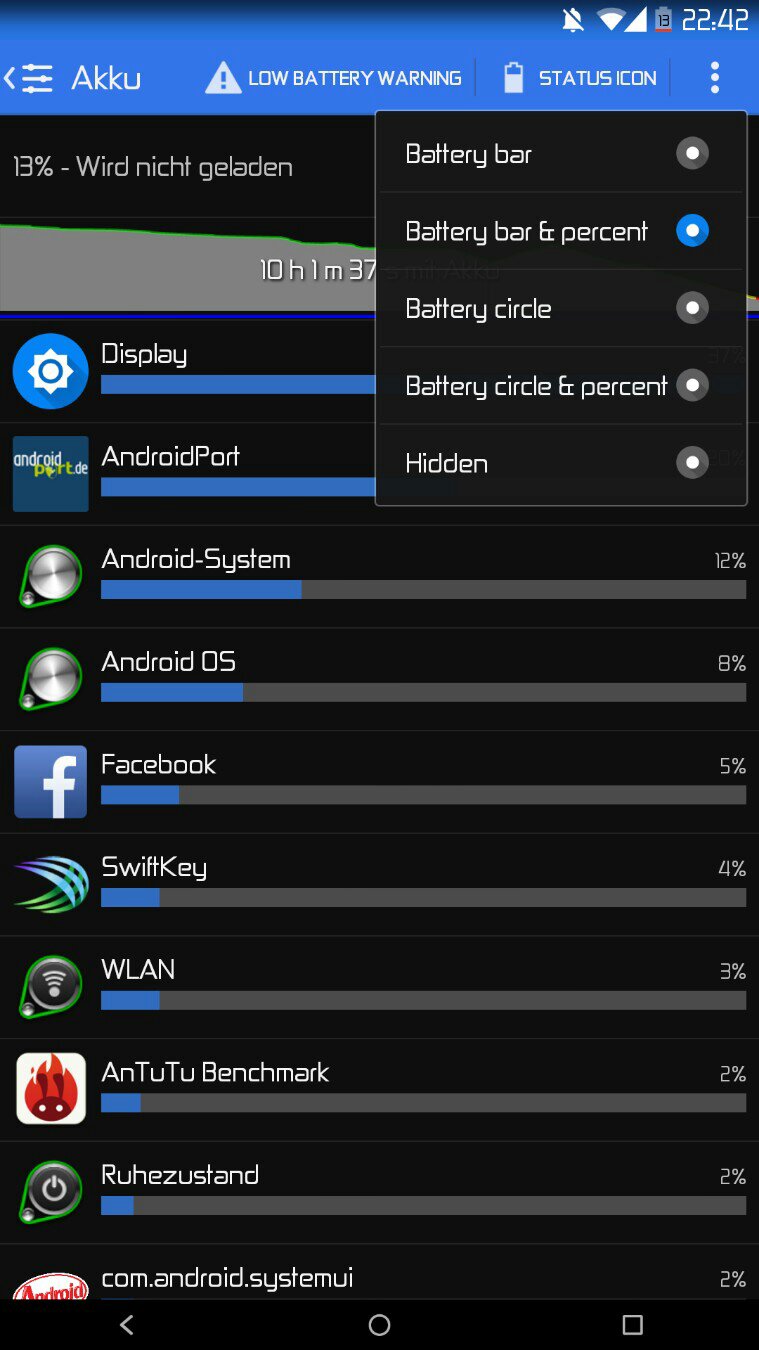View Facebook battery usage
The height and width of the screenshot is (1350, 759).
click(380, 781)
